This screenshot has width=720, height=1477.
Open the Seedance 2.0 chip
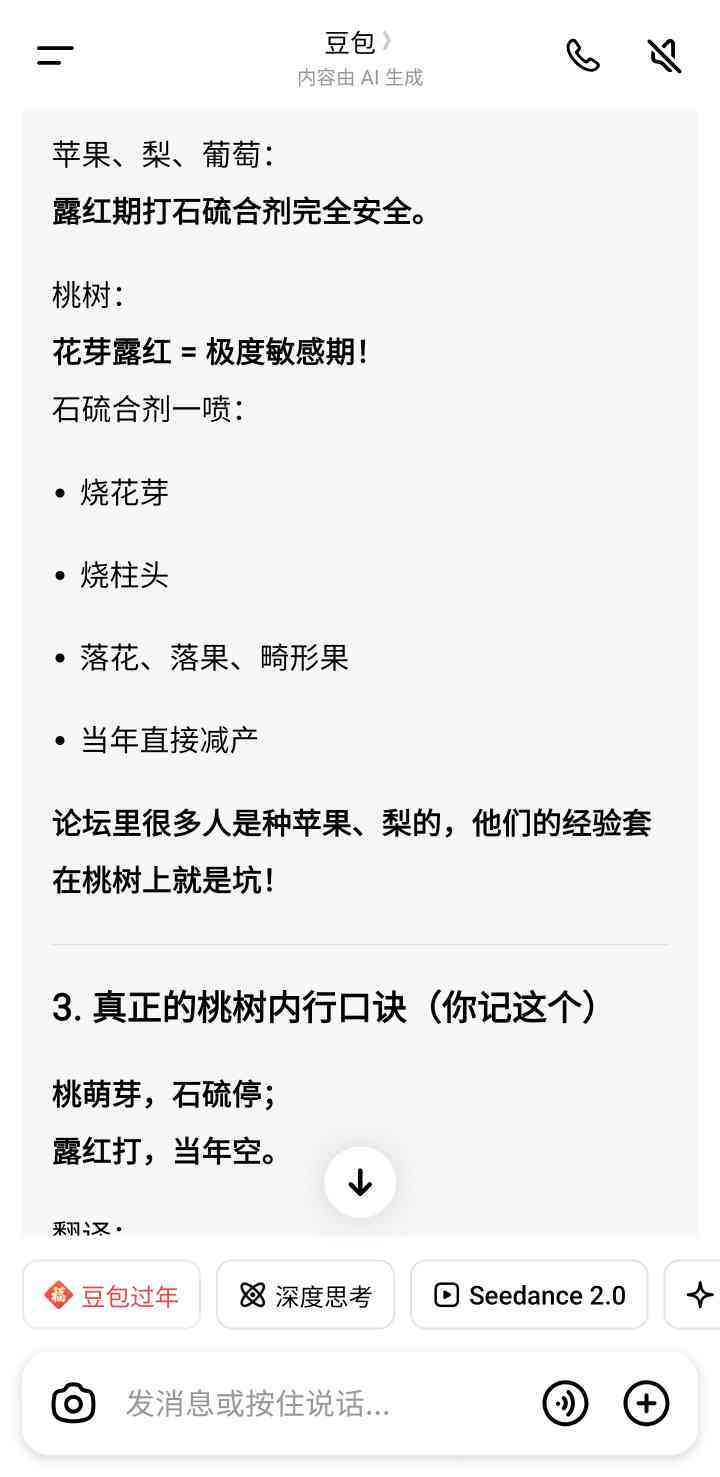[529, 1295]
